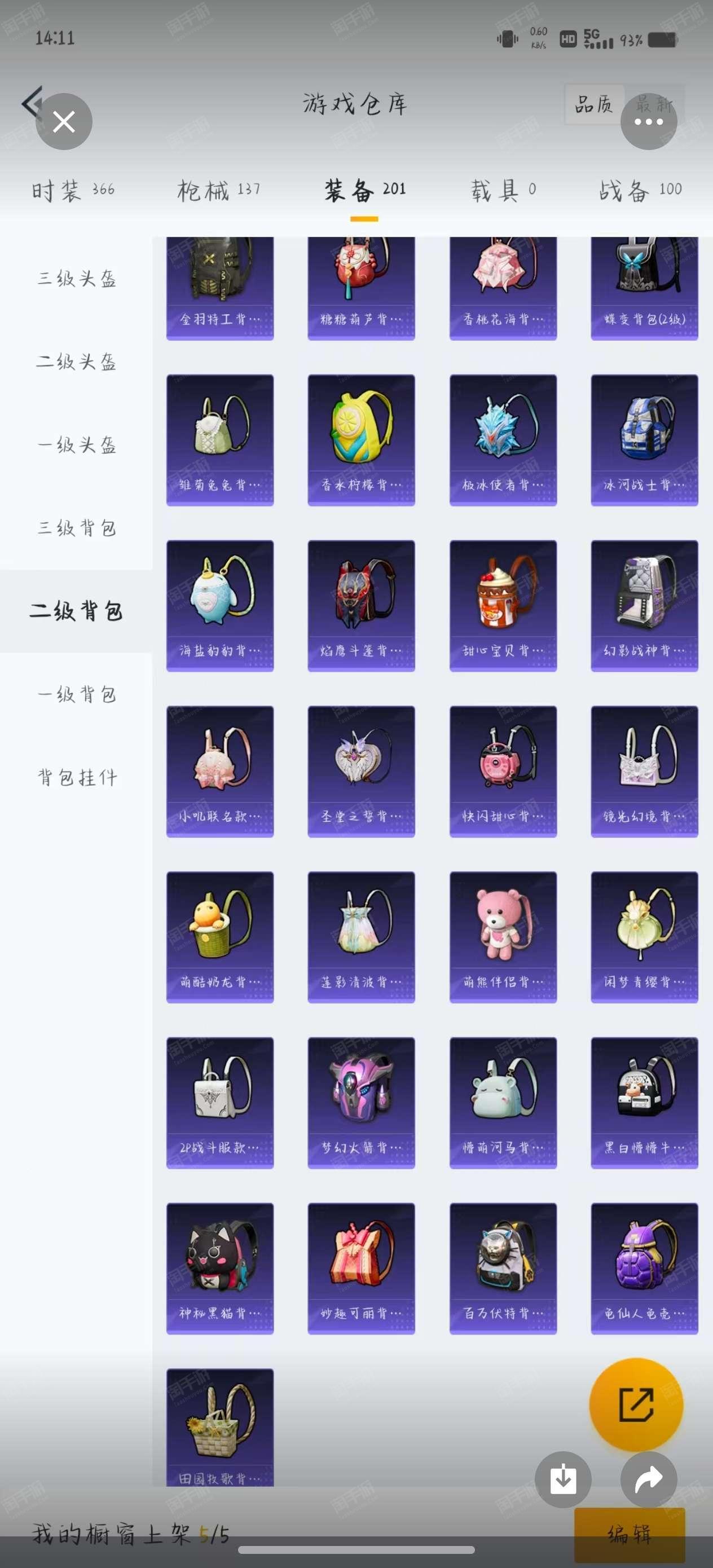Select the 一级背包 category

tap(77, 694)
